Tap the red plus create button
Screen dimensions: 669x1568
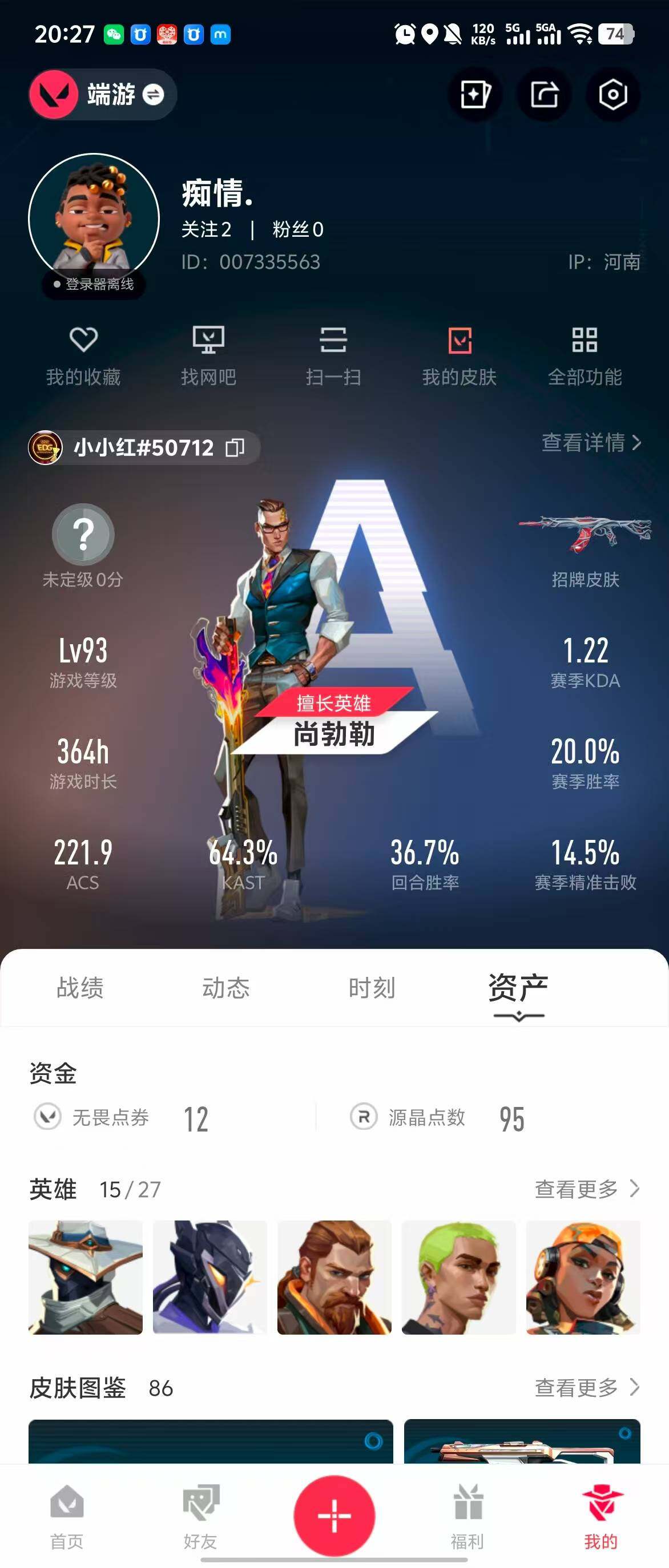pos(334,1514)
